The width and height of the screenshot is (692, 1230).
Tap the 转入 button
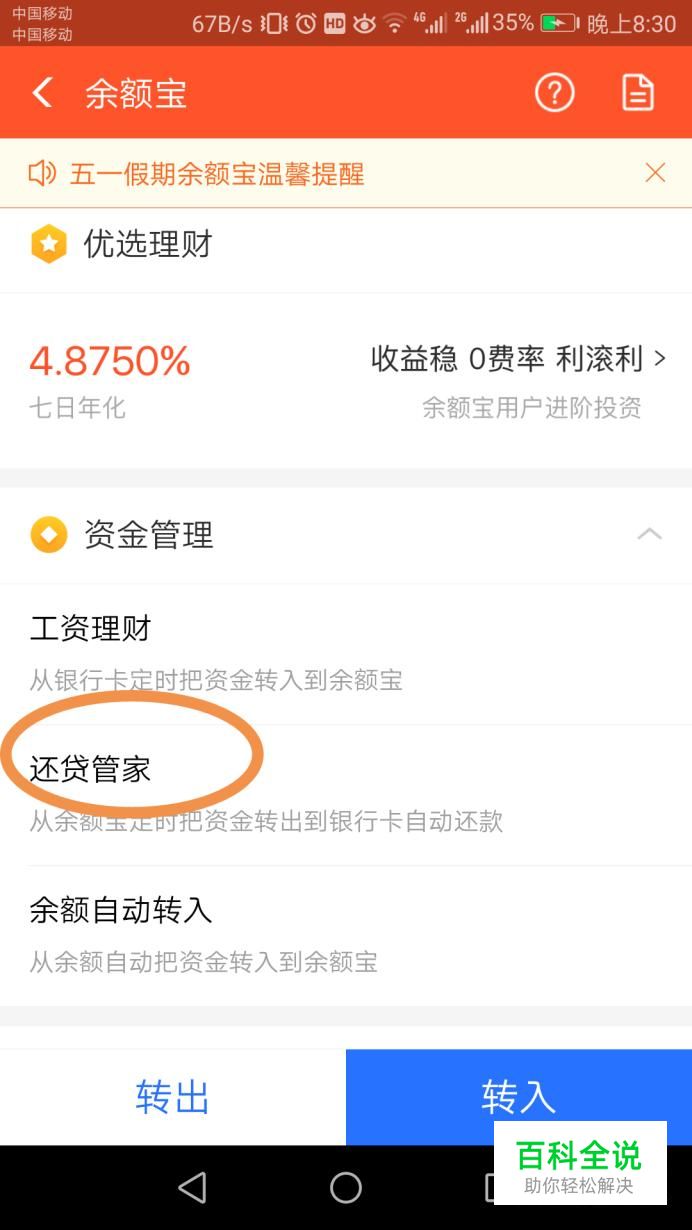pos(519,1097)
